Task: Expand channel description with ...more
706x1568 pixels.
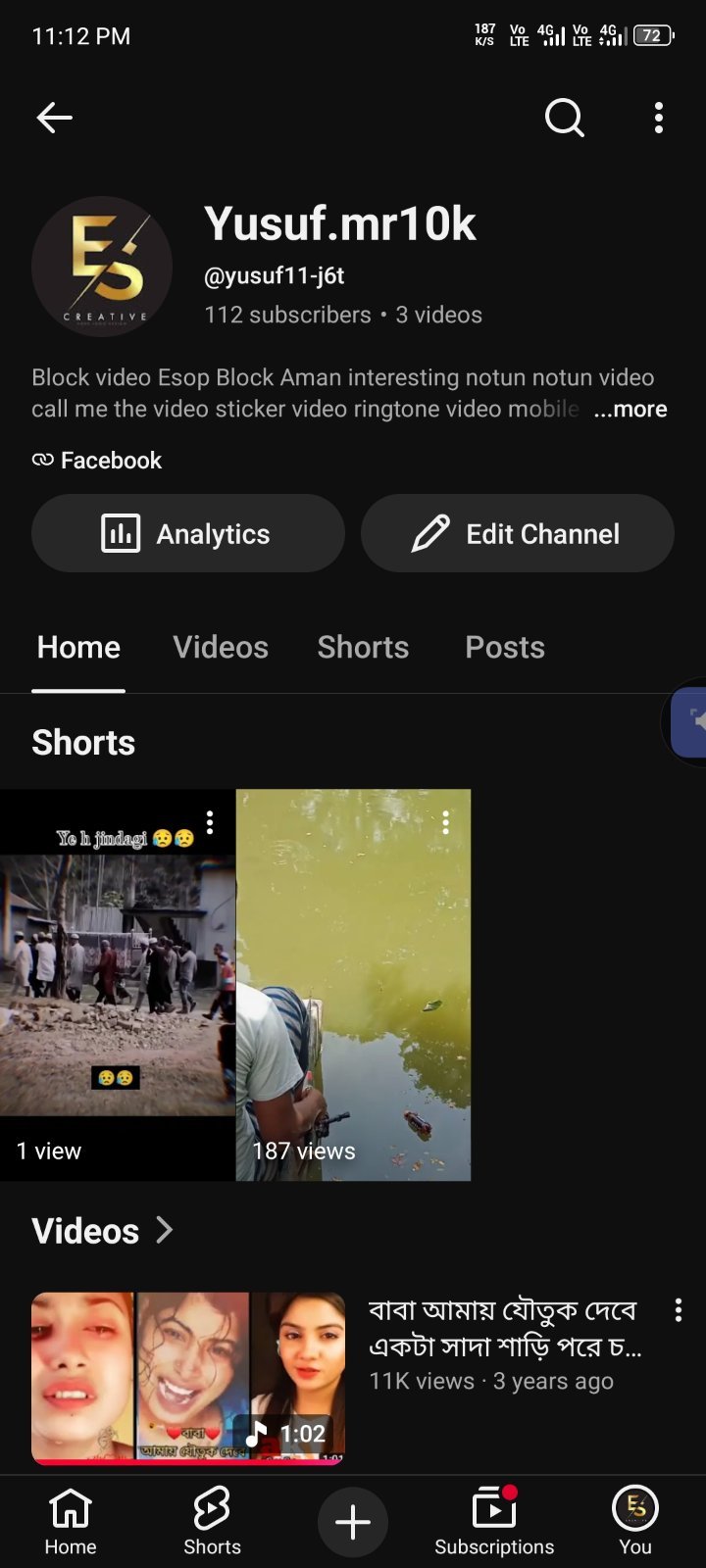Action: 630,409
